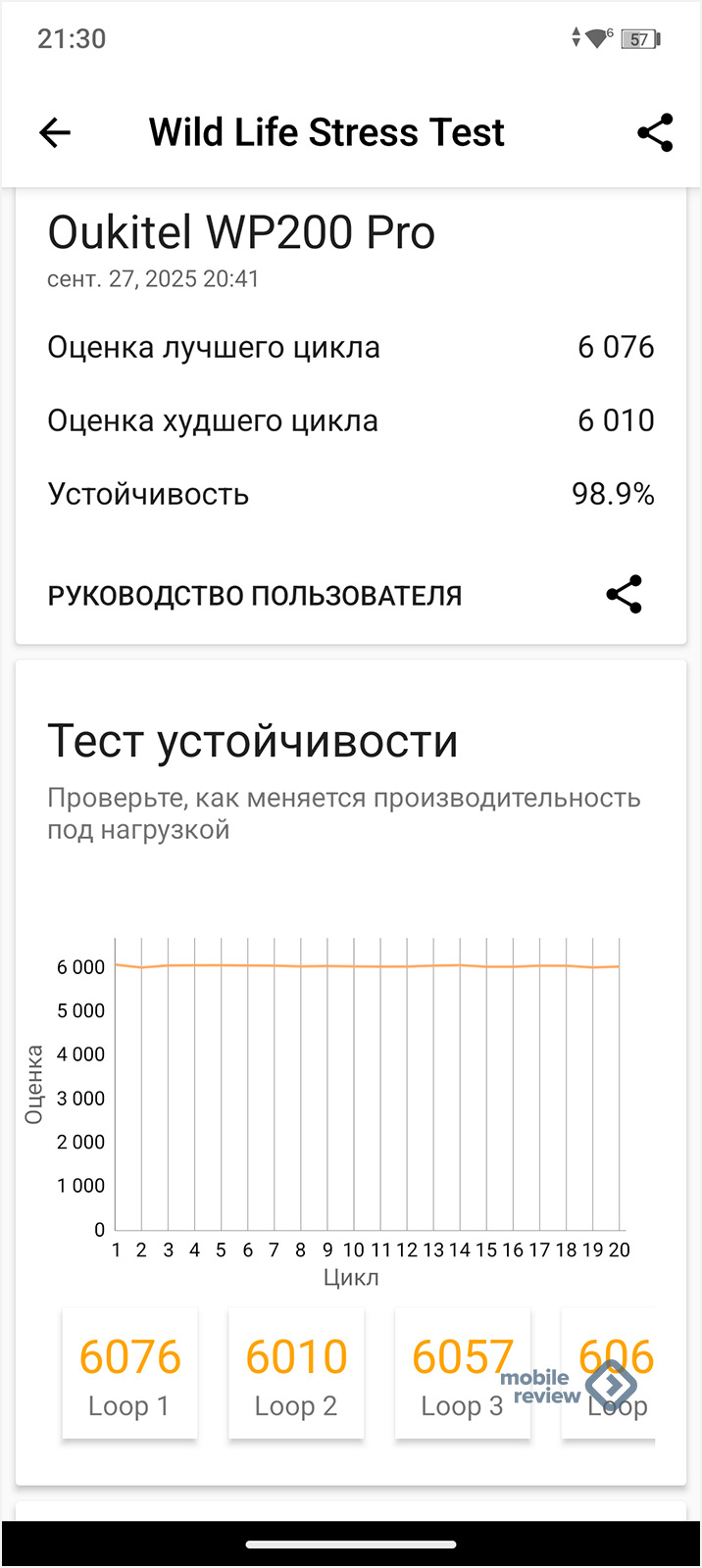702x1568 pixels.
Task: Open the Loop 1 result card
Action: point(129,1373)
